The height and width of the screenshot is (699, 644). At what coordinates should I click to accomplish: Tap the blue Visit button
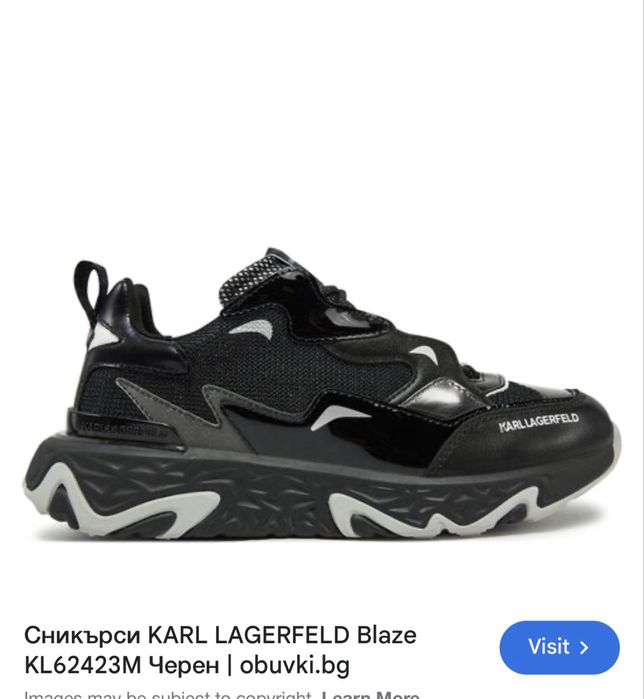coord(559,647)
